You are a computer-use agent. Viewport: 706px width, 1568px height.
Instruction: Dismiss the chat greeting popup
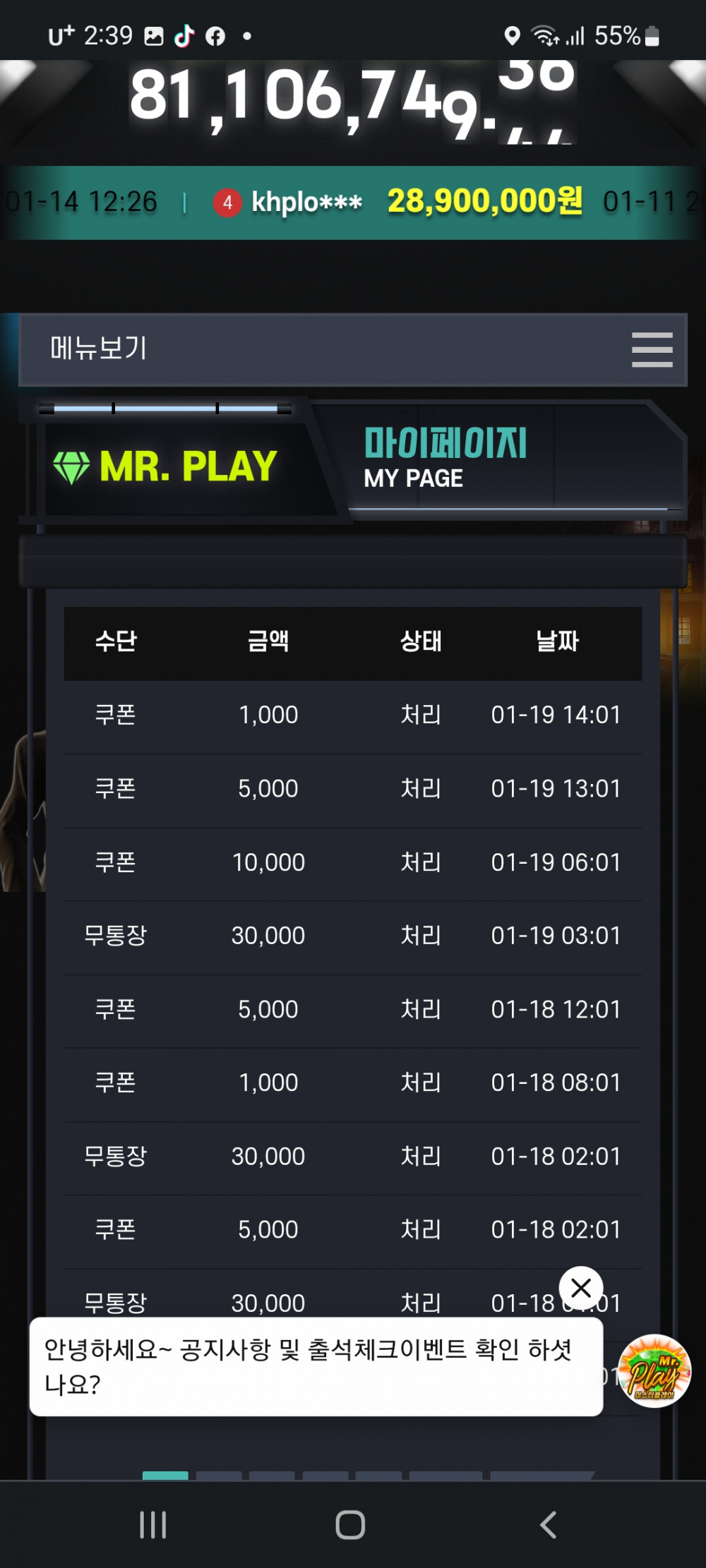coord(580,1288)
